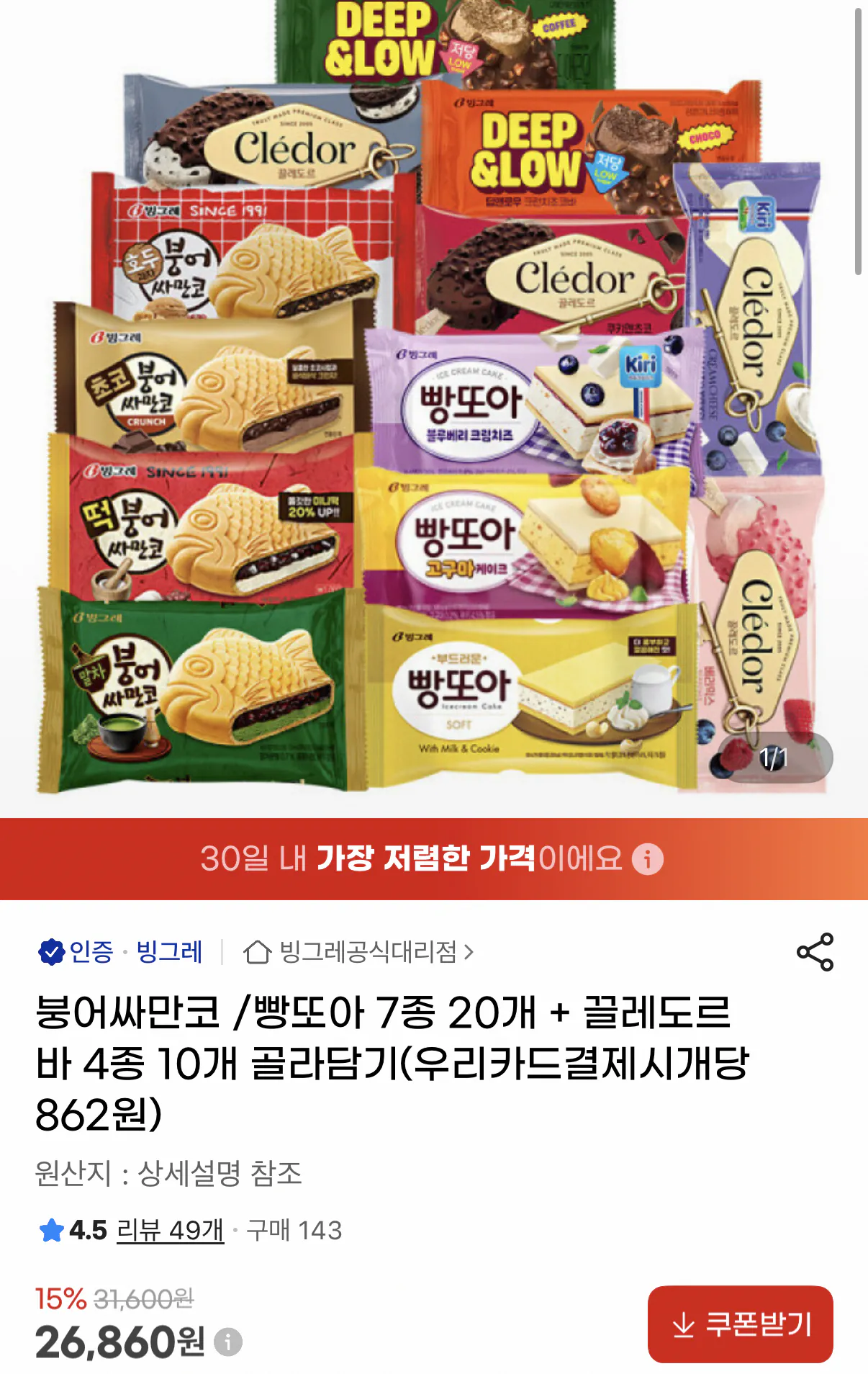The image size is (868, 1374).
Task: Tap the 빙그레 brand label toggle
Action: (x=171, y=952)
